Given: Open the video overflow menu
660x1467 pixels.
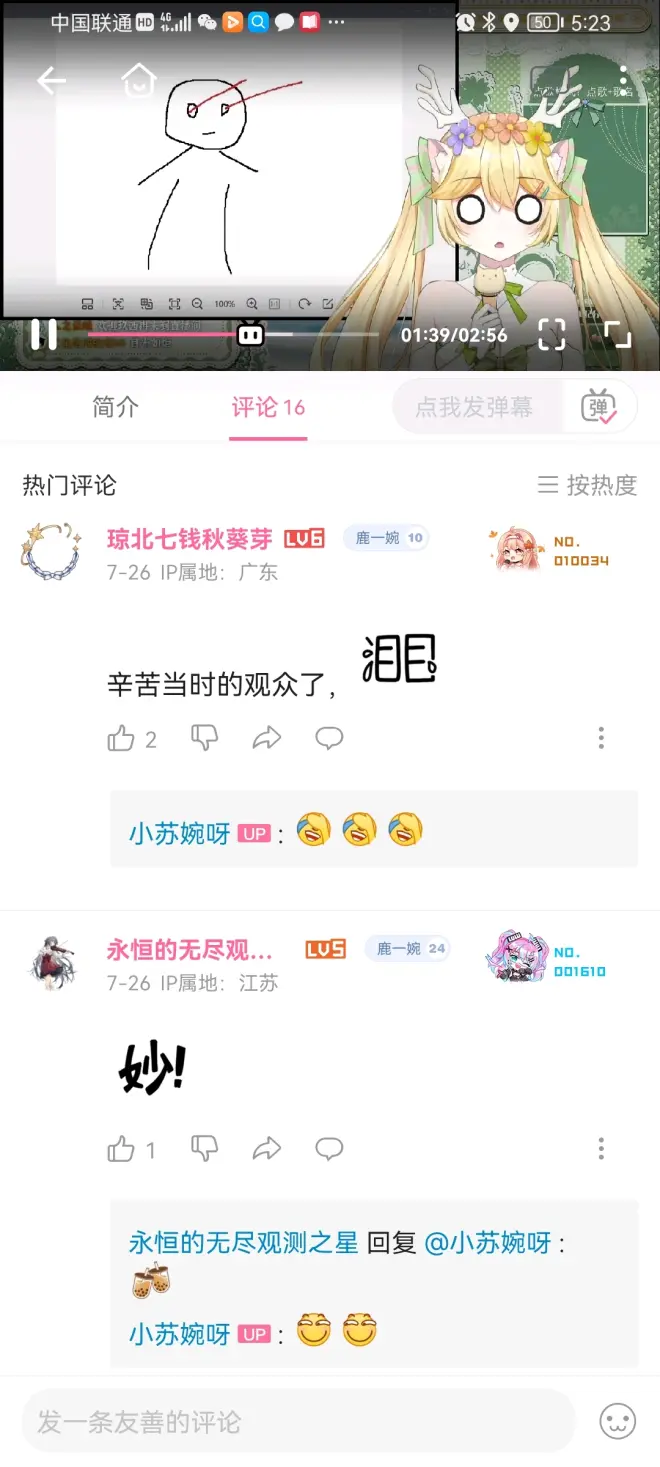Looking at the screenshot, I should tap(623, 77).
